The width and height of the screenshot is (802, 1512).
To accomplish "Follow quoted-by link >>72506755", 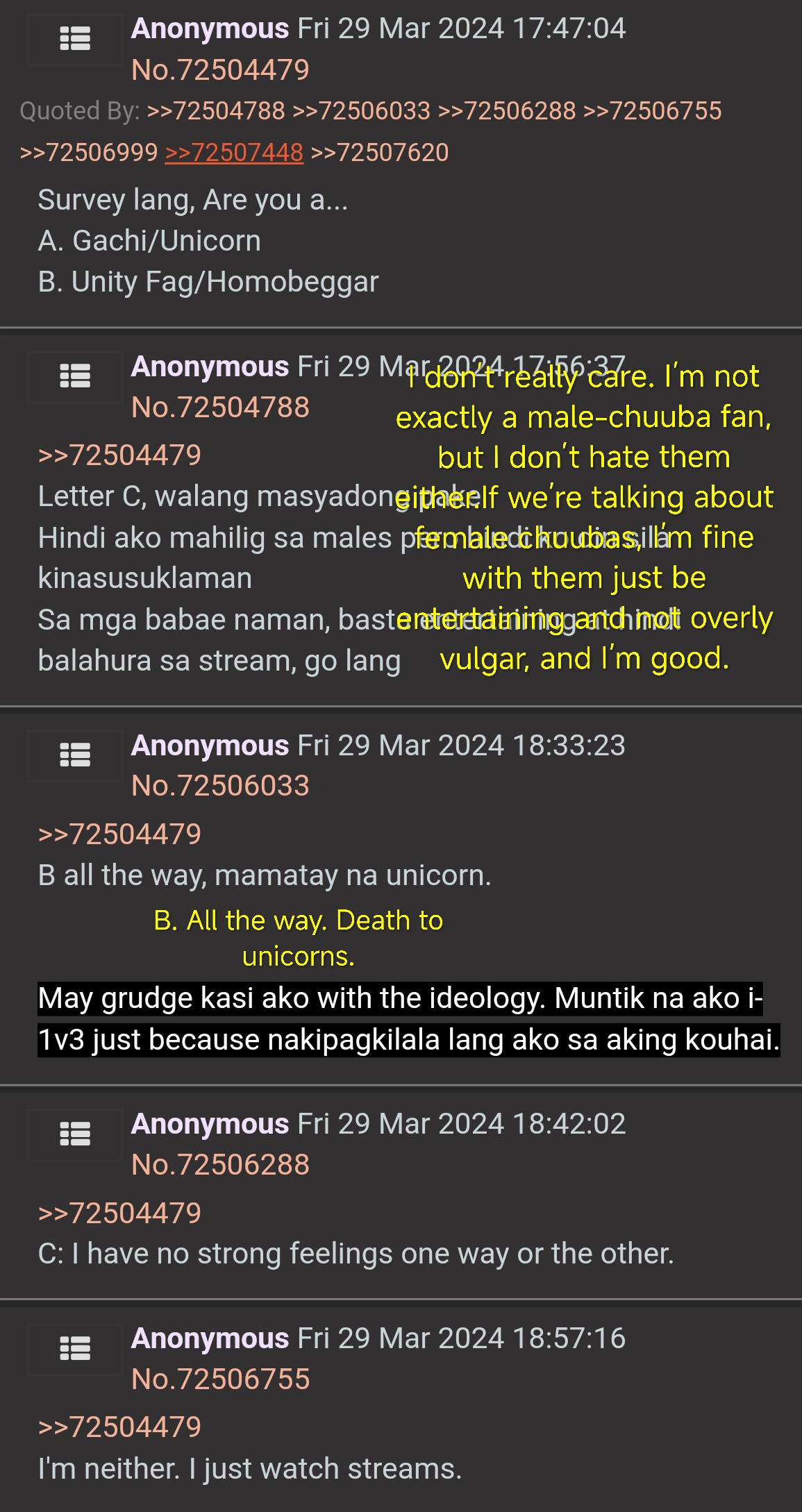I will 652,111.
